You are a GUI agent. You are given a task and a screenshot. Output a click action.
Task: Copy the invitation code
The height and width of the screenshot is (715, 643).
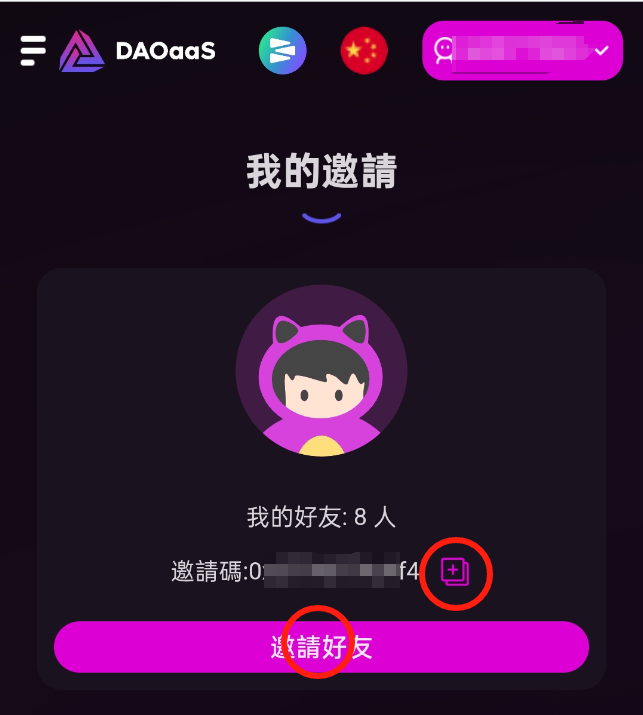pos(455,572)
